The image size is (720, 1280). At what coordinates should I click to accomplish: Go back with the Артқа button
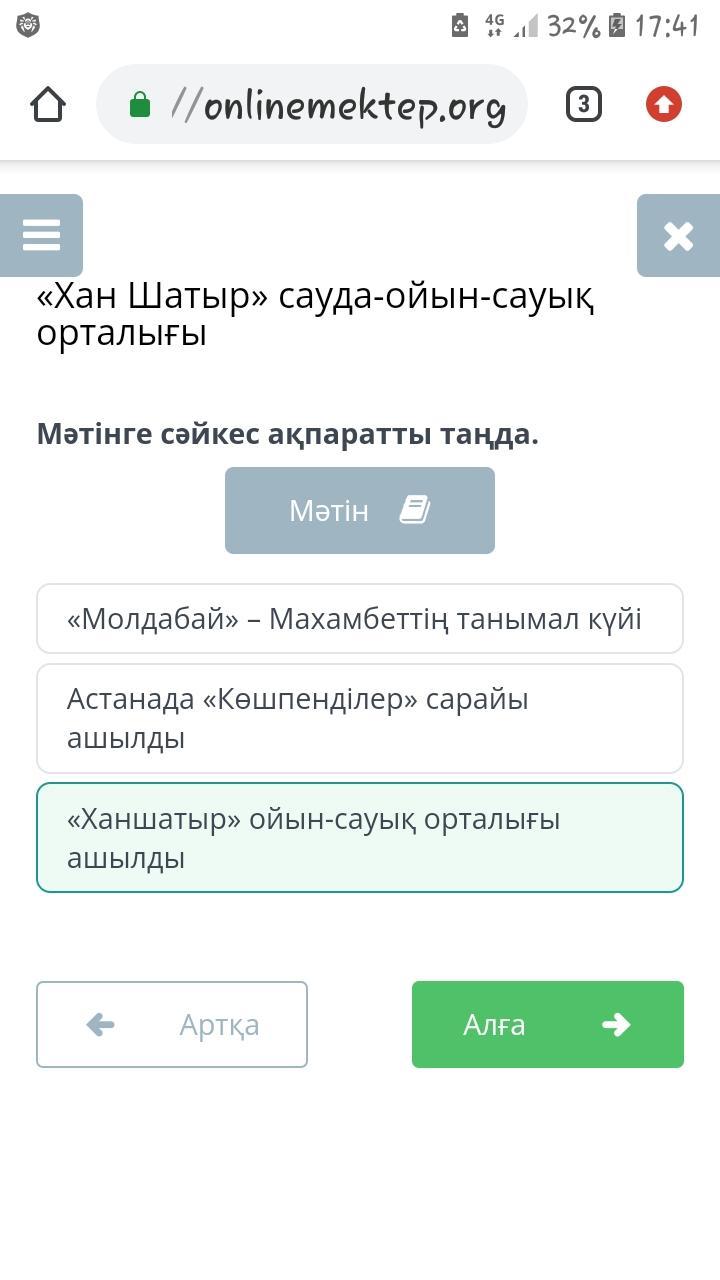pos(172,1024)
